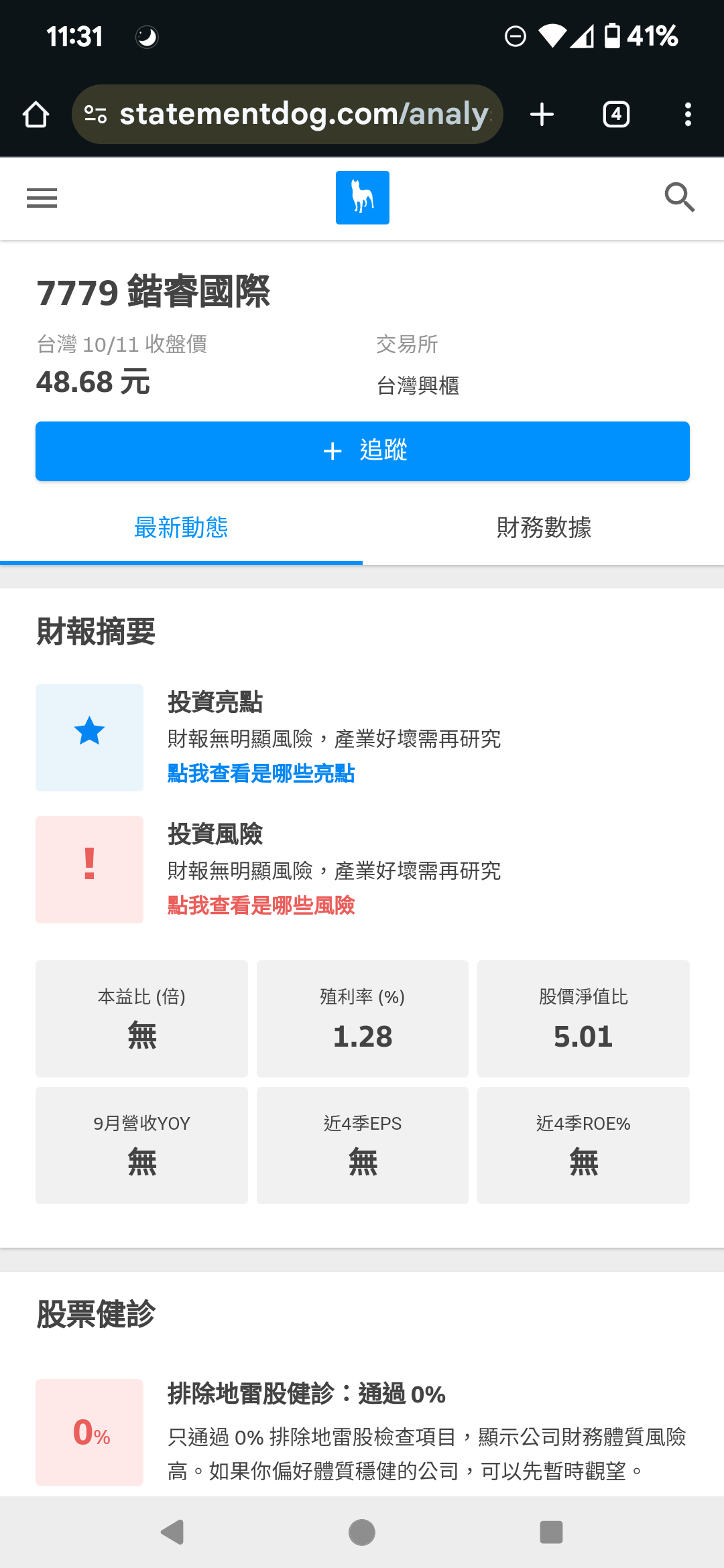
Task: Open the browser overflow menu
Action: click(x=688, y=114)
